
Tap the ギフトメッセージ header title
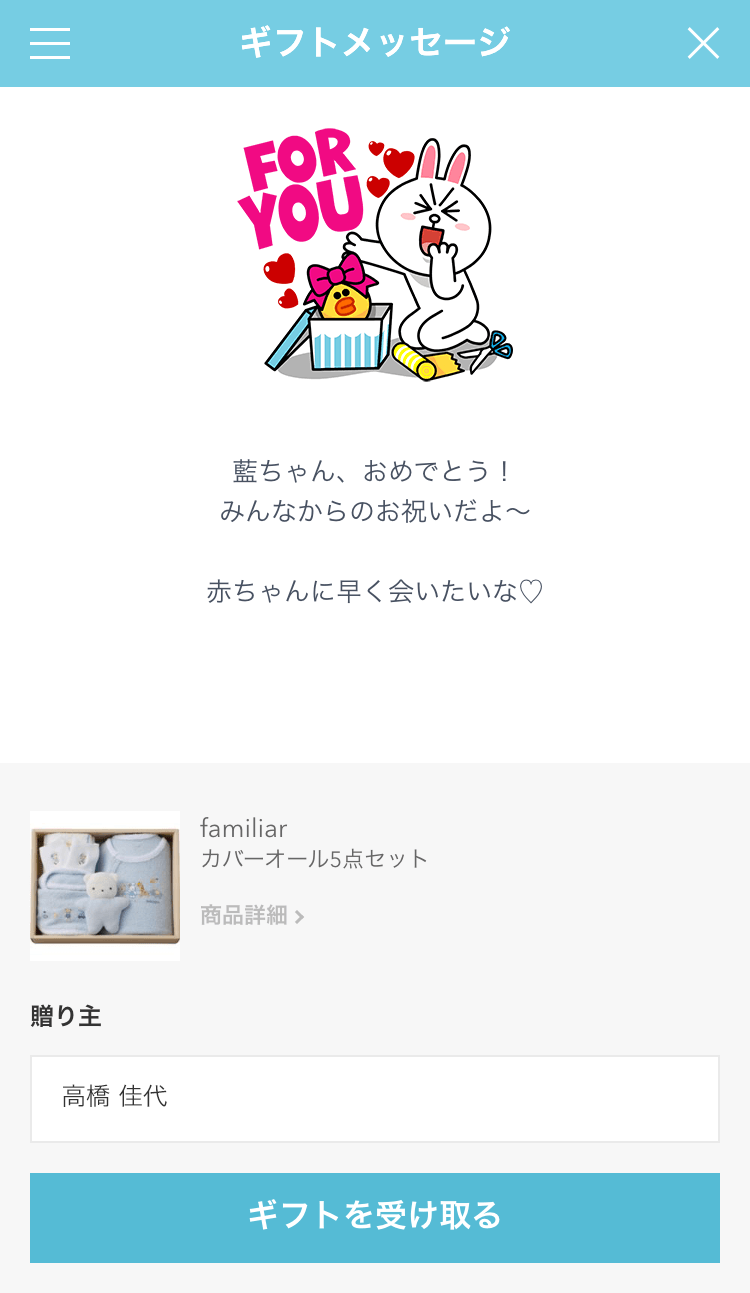tap(375, 43)
